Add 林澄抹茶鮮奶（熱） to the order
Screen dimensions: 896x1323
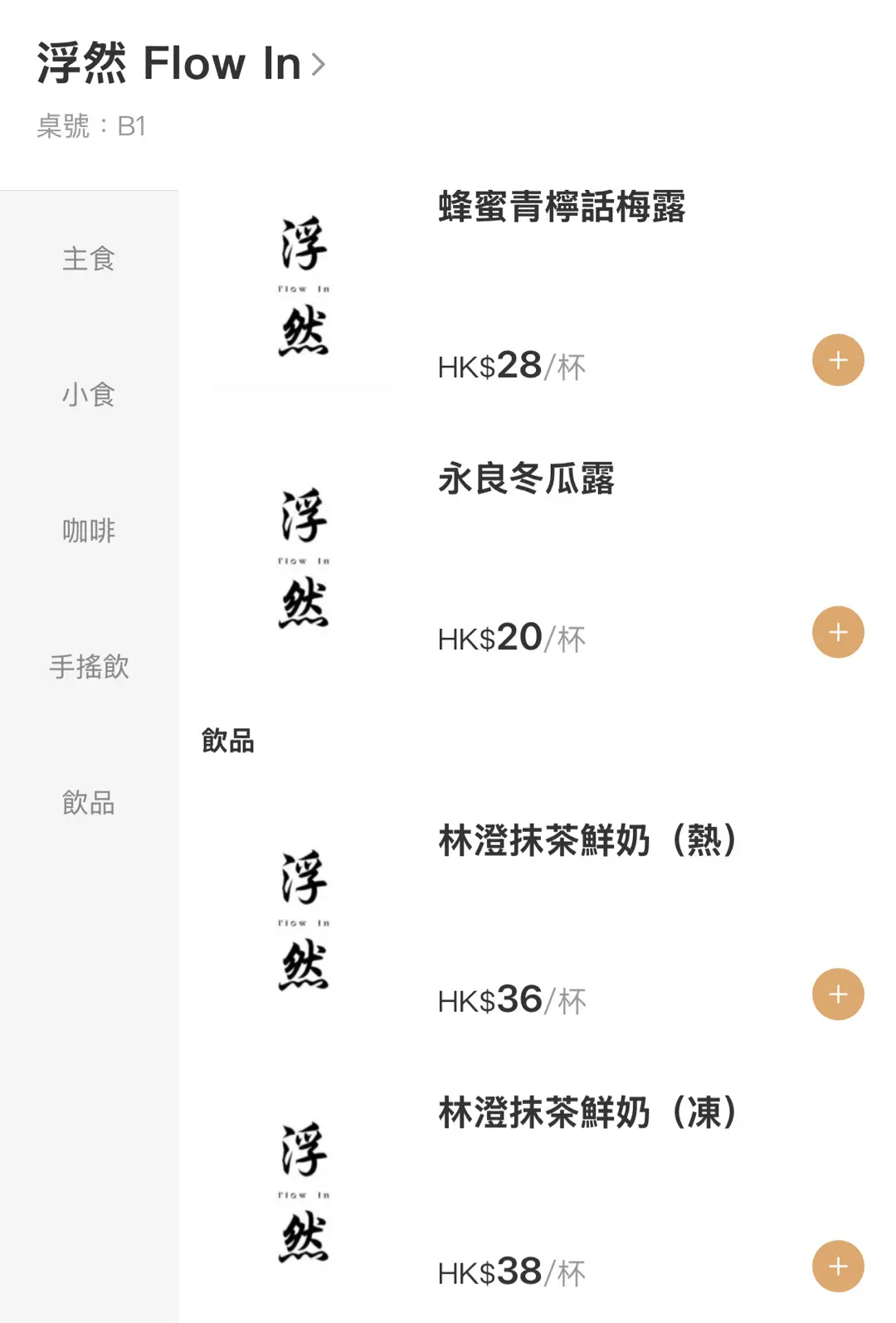(838, 994)
